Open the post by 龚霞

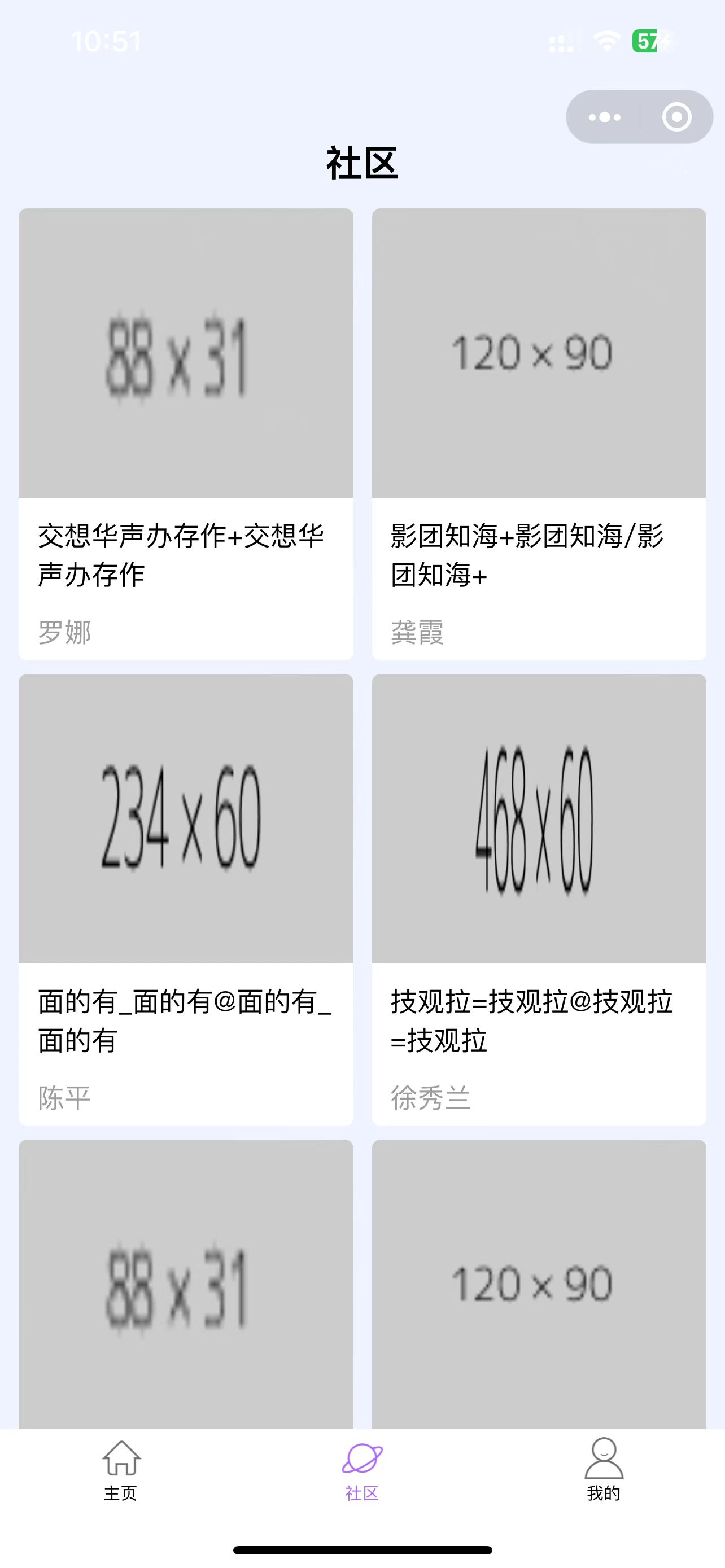539,433
